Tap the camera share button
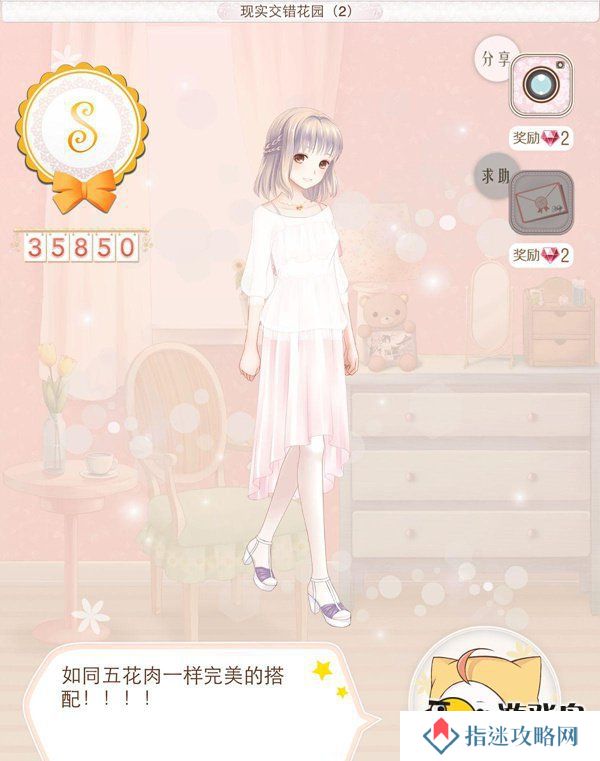 pos(541,85)
